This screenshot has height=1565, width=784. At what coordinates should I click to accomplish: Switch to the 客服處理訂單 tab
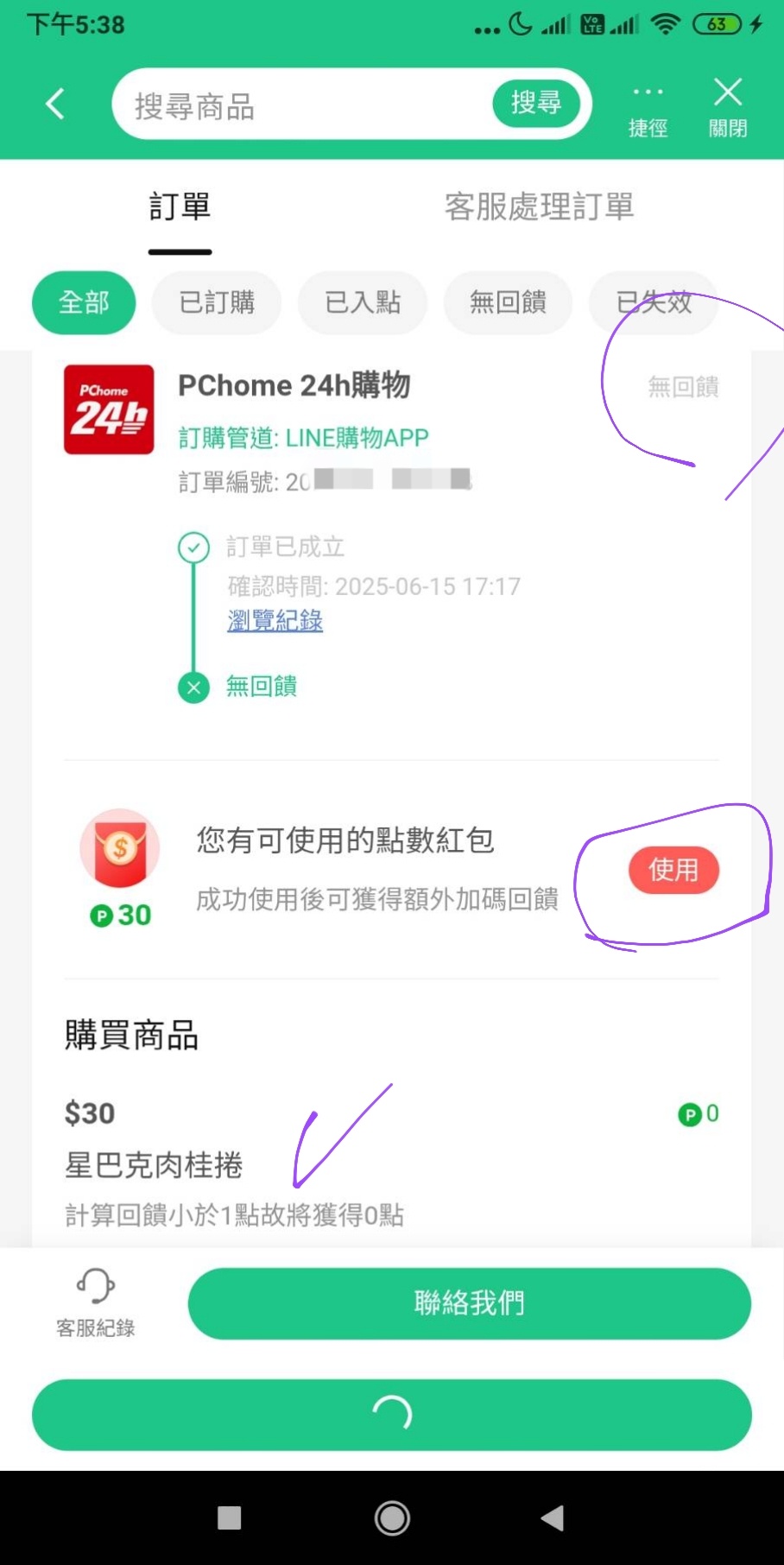[539, 207]
